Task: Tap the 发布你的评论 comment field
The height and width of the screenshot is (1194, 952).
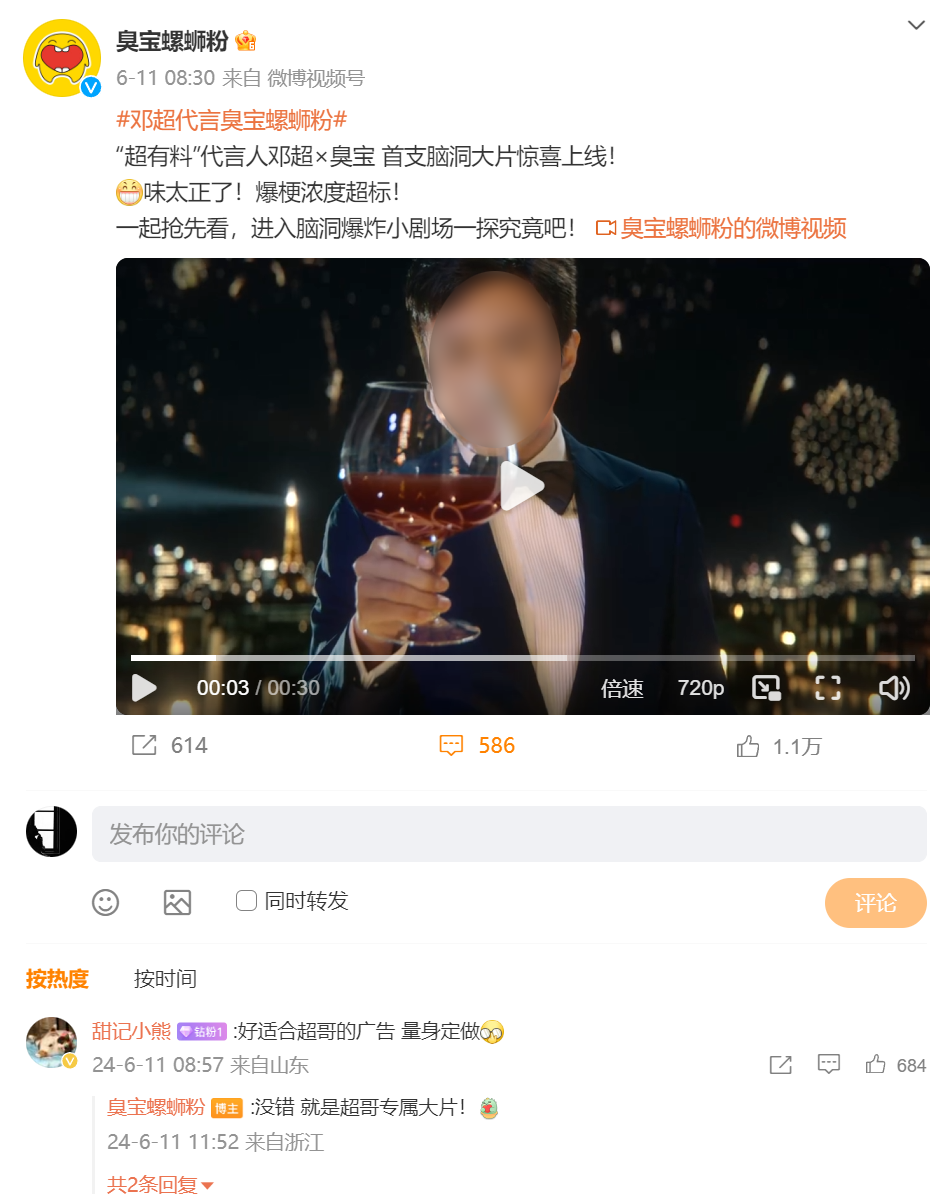Action: [x=509, y=834]
